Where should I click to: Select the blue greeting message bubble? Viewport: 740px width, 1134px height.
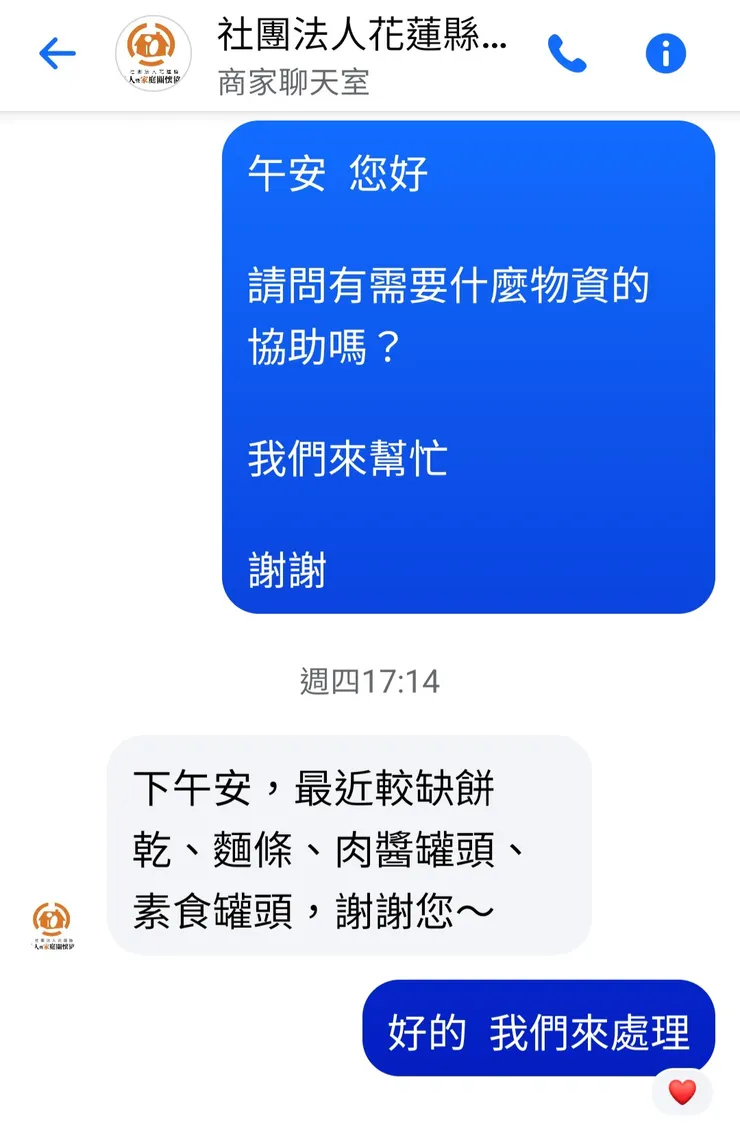(467, 366)
